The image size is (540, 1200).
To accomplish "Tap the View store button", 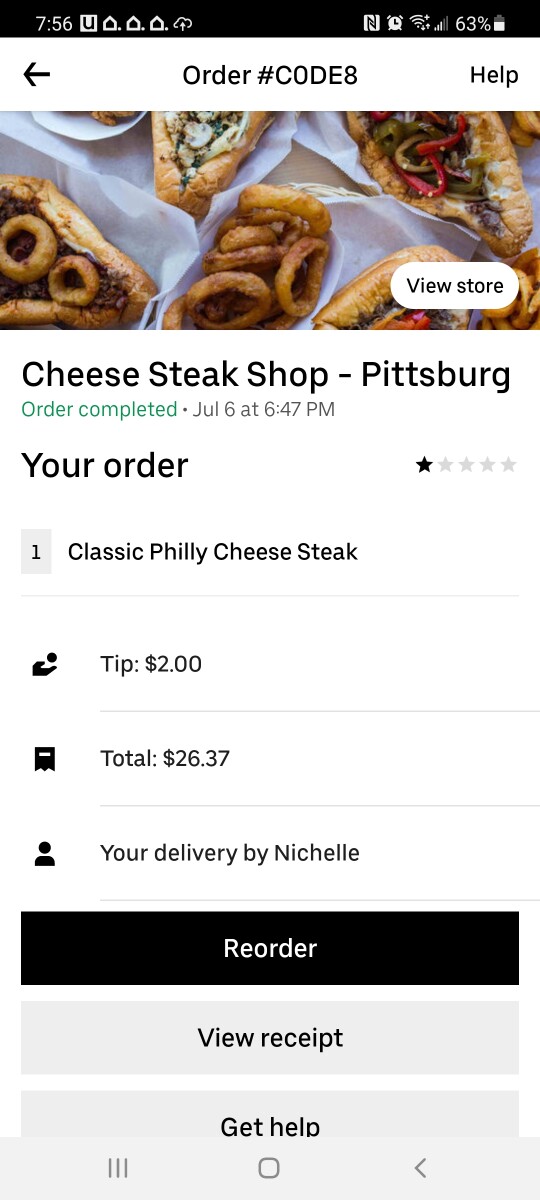I will coord(455,286).
